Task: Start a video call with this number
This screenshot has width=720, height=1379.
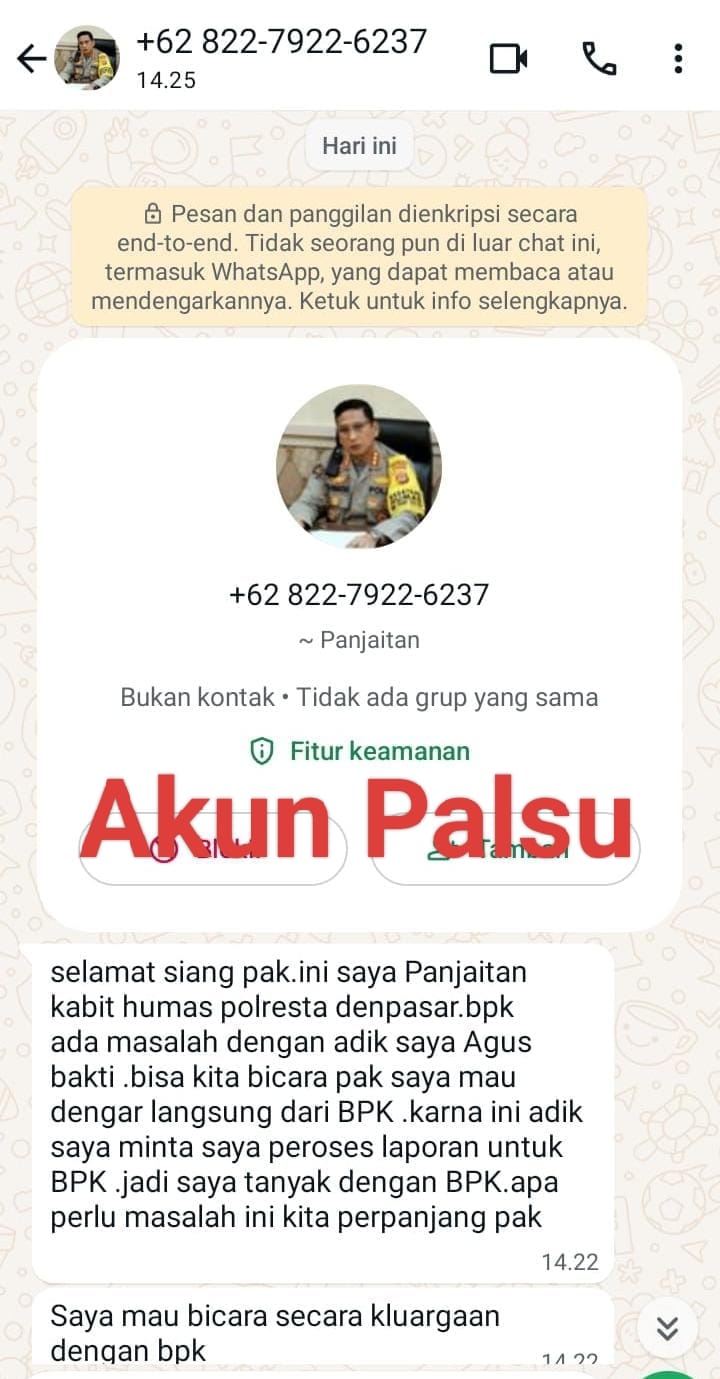Action: point(508,59)
